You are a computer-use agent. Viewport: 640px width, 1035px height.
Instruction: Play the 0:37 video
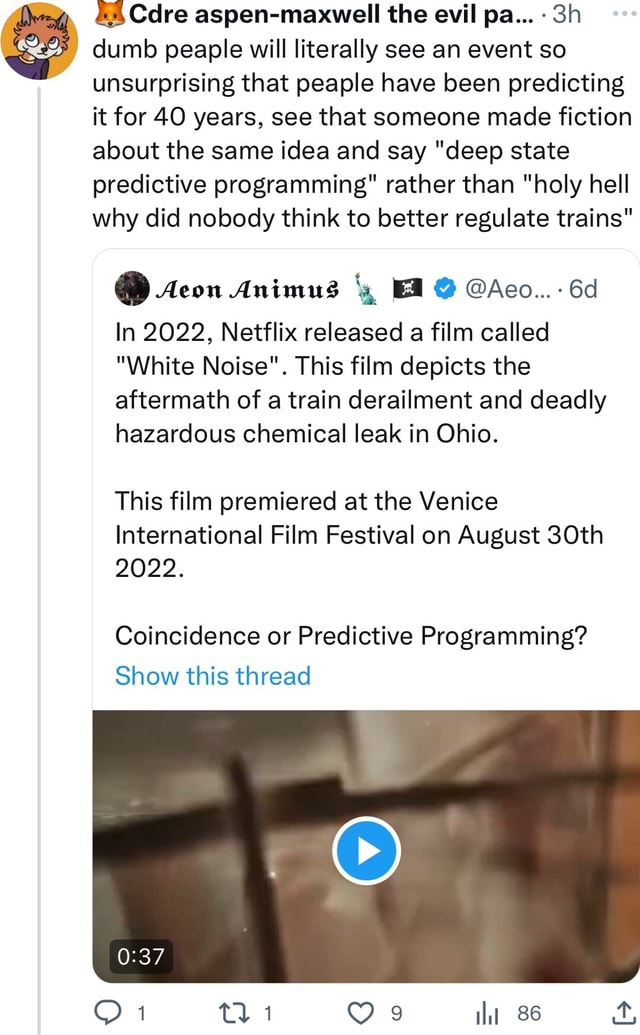[x=366, y=850]
